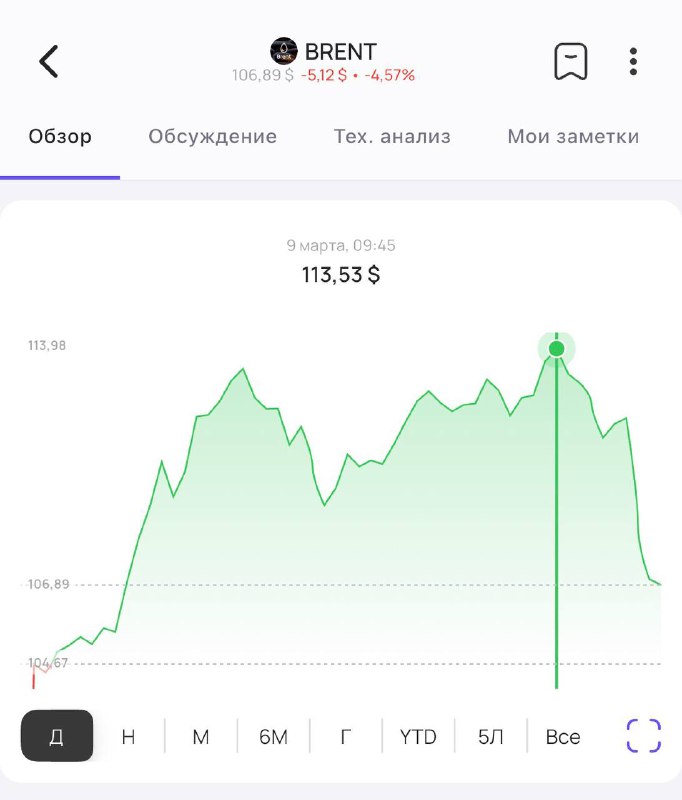Select the Н weekly chart period
Screen dimensions: 682x800
(128, 737)
